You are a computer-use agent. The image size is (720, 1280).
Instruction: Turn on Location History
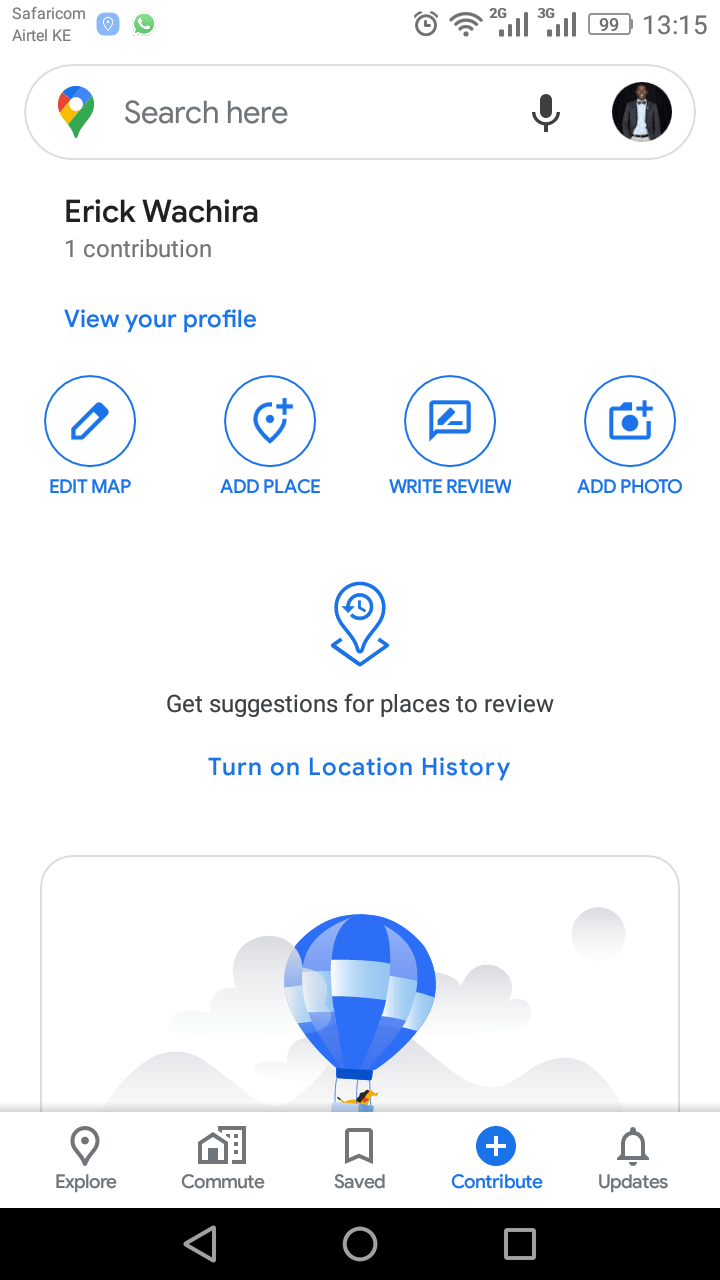[359, 767]
